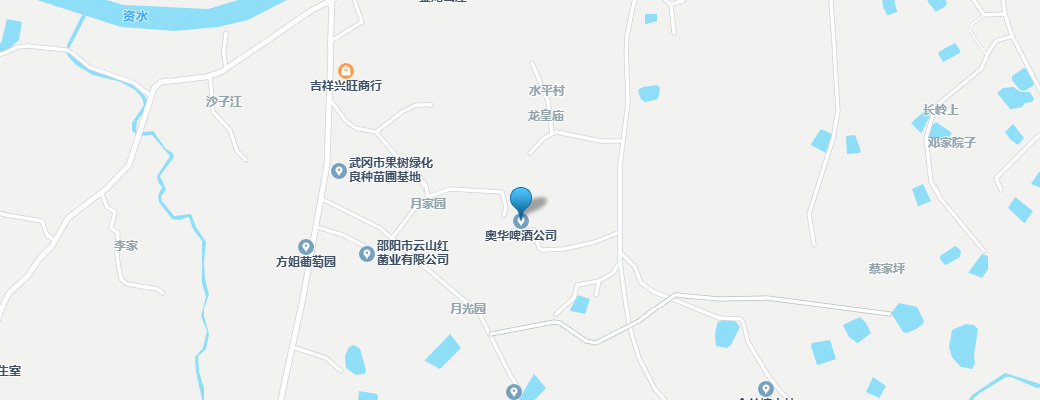Open the 吉祥兴旺商行 shop marker

click(x=346, y=71)
